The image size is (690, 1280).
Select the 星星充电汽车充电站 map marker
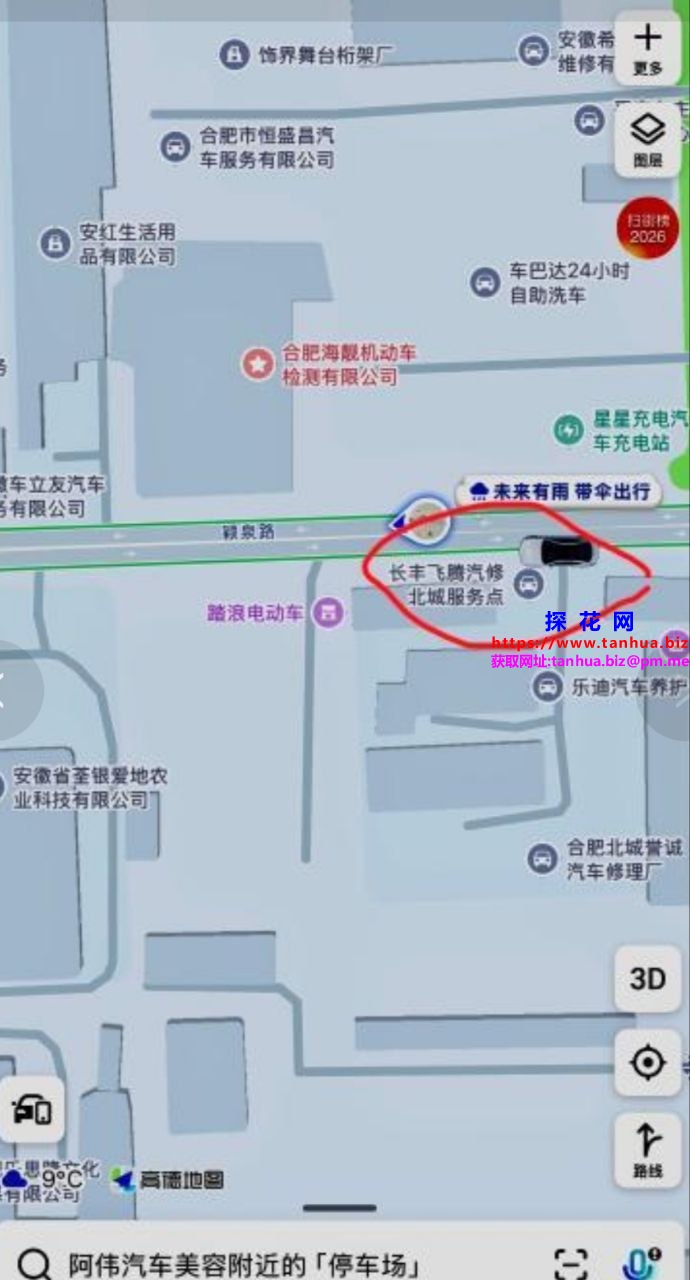click(x=569, y=430)
